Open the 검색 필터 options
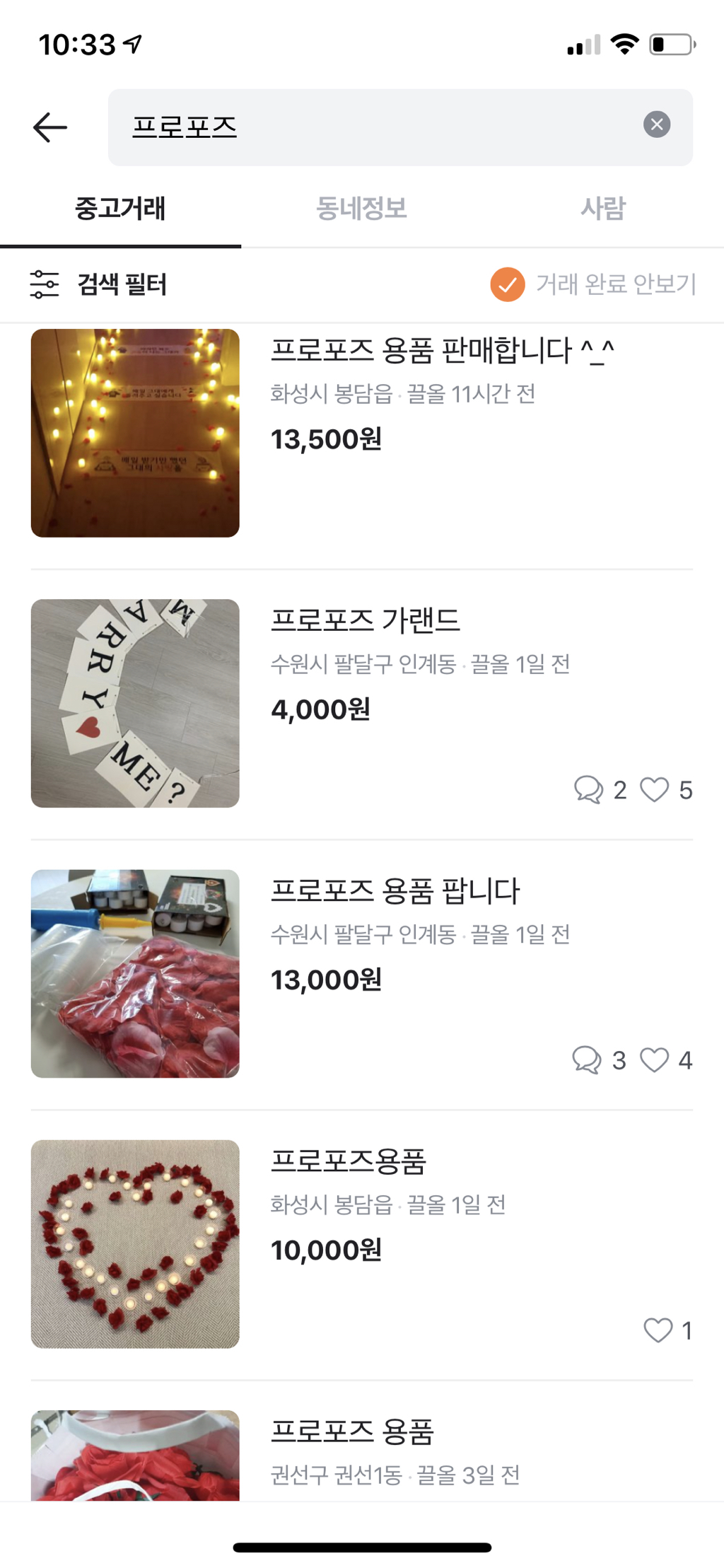The height and width of the screenshot is (1568, 724). click(x=99, y=284)
